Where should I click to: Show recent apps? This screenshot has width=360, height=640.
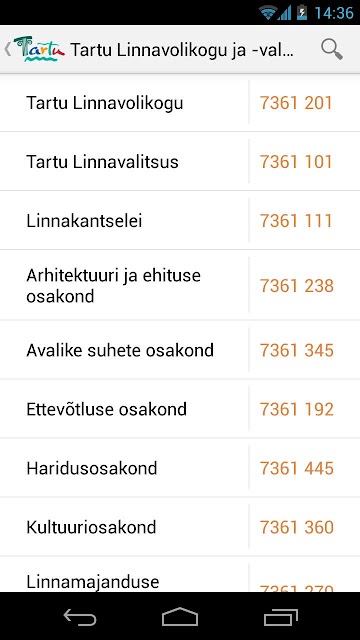pos(280,617)
